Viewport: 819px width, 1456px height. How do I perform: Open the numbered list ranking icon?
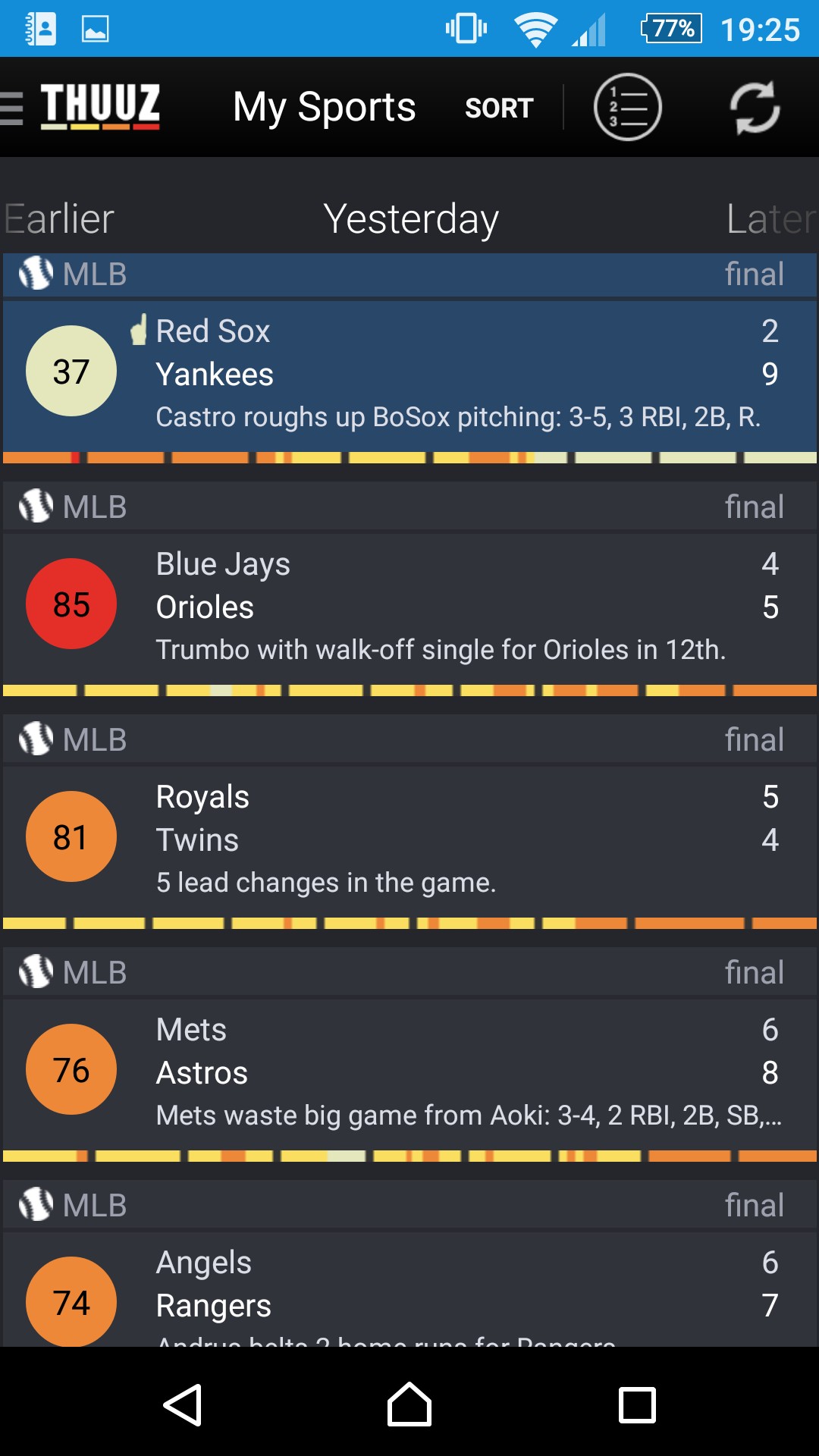[627, 107]
